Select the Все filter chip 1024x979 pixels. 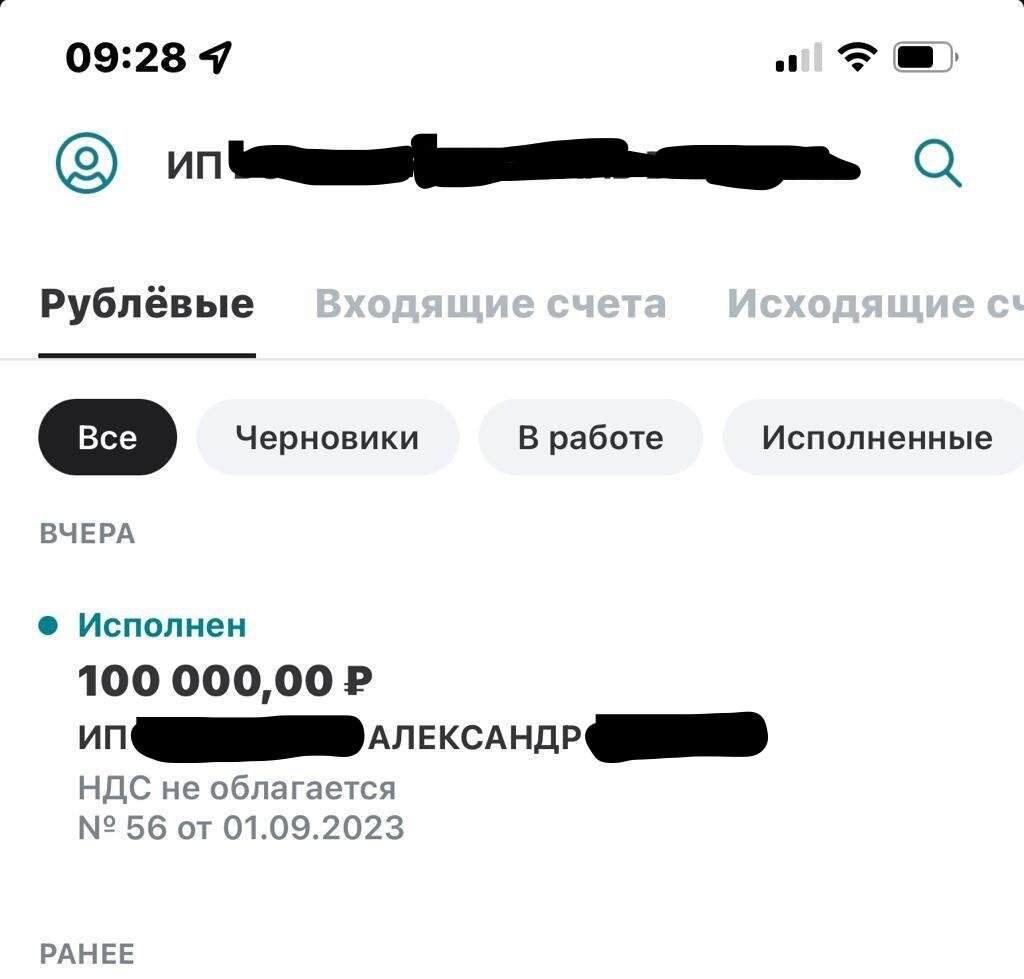pos(107,437)
